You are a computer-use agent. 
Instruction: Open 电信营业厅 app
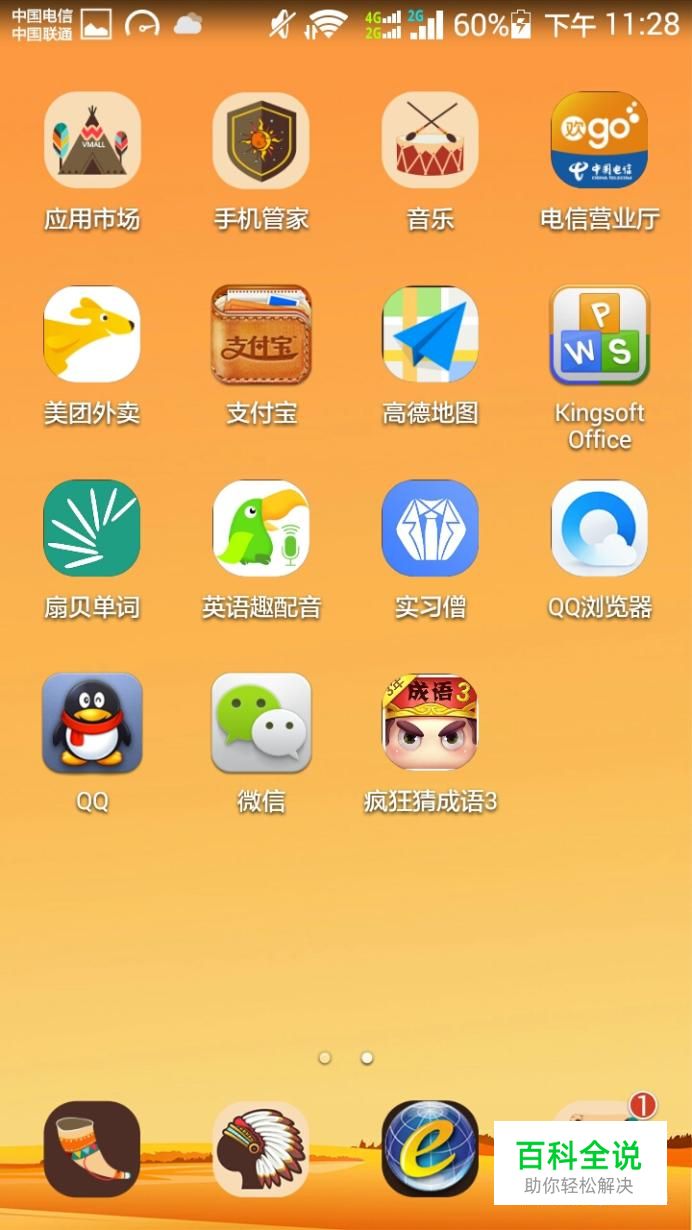point(599,141)
